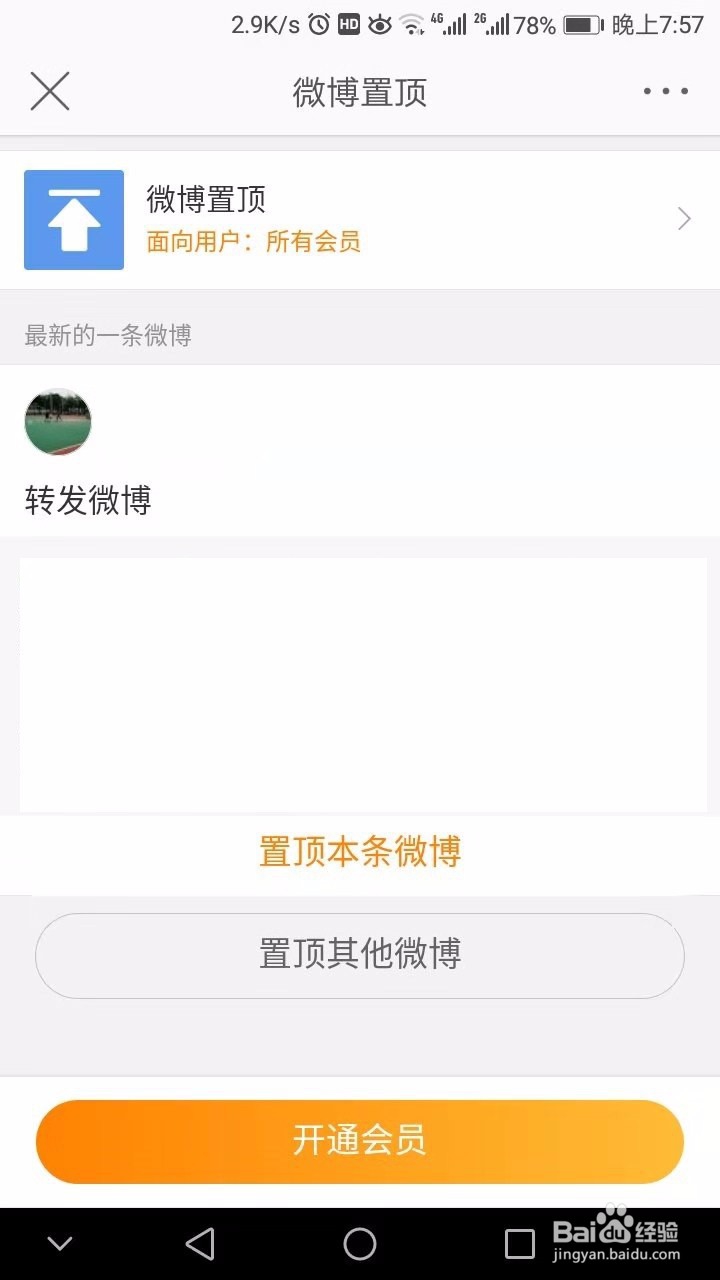Viewport: 720px width, 1280px height.
Task: Open the more options (…) menu
Action: click(665, 91)
